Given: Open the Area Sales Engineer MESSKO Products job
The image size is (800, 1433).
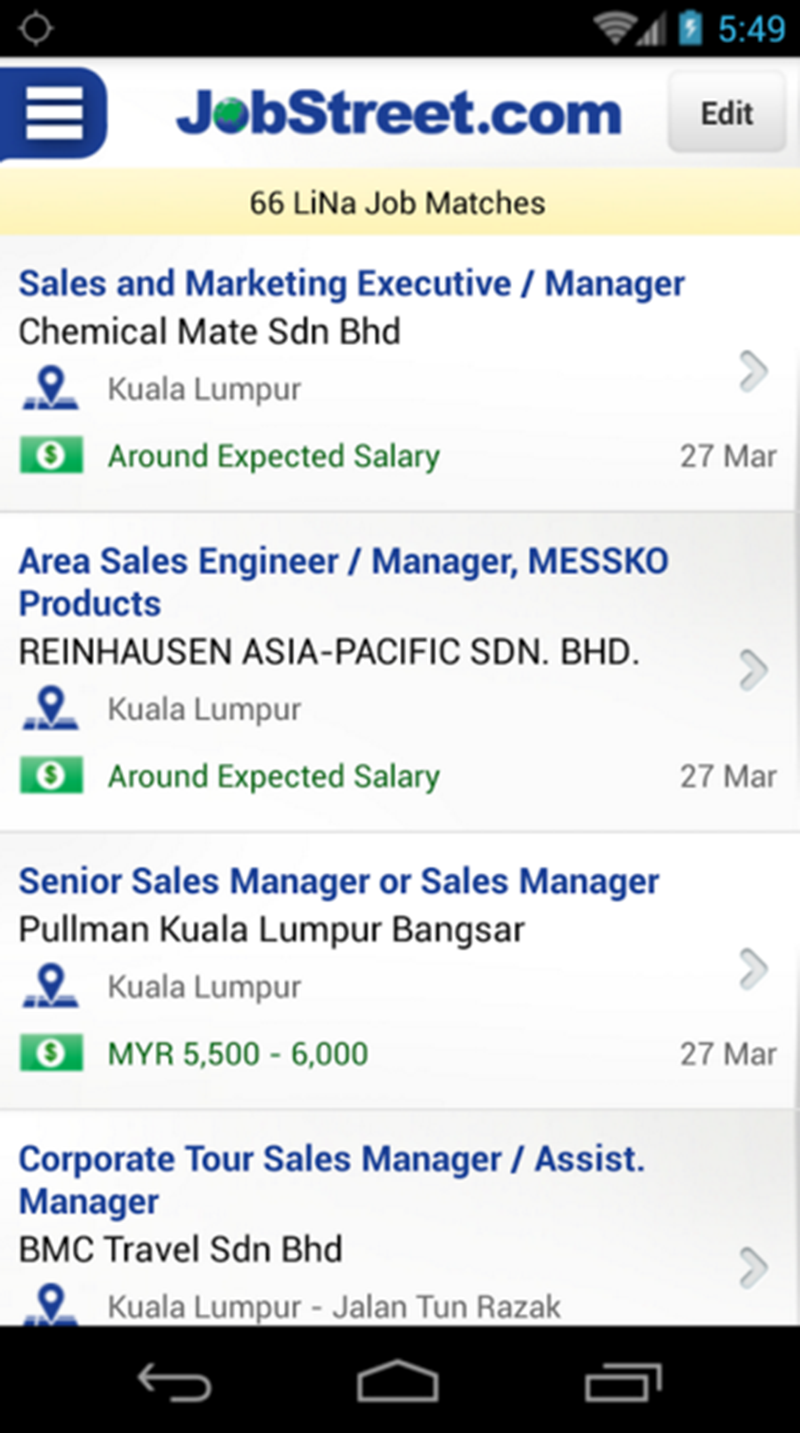Looking at the screenshot, I should [400, 673].
